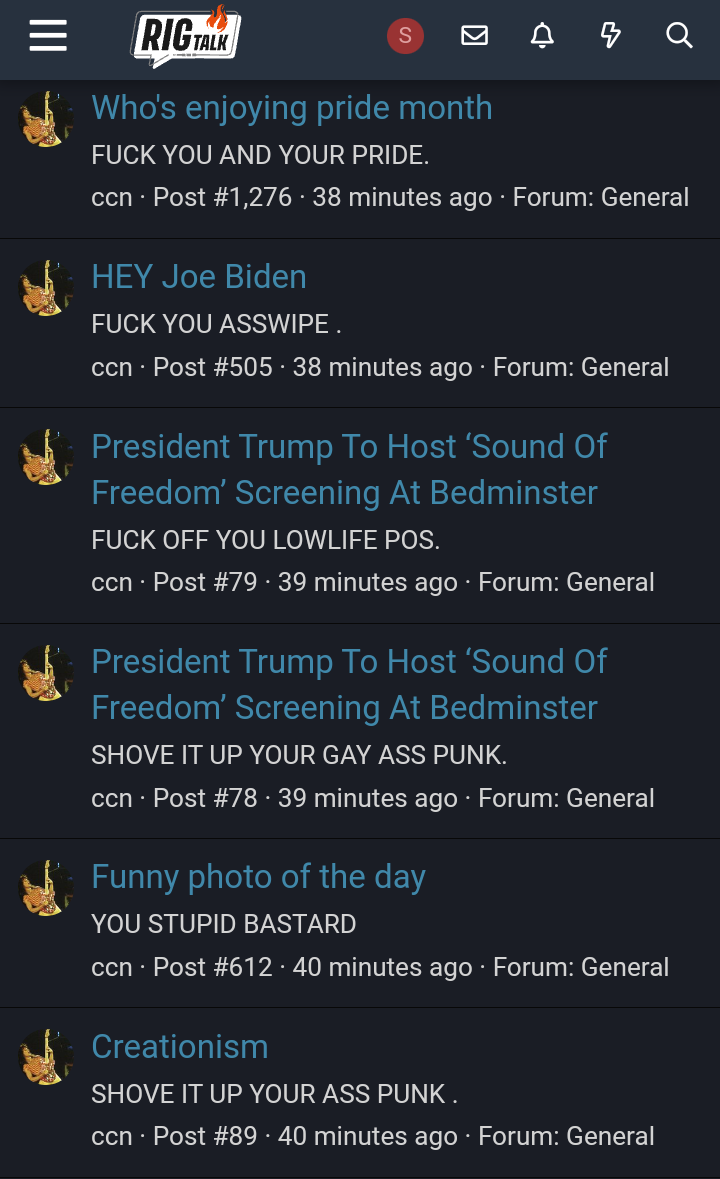The width and height of the screenshot is (720, 1179).
Task: Click the 38 minutes ago timestamp on pride thread
Action: [x=402, y=197]
